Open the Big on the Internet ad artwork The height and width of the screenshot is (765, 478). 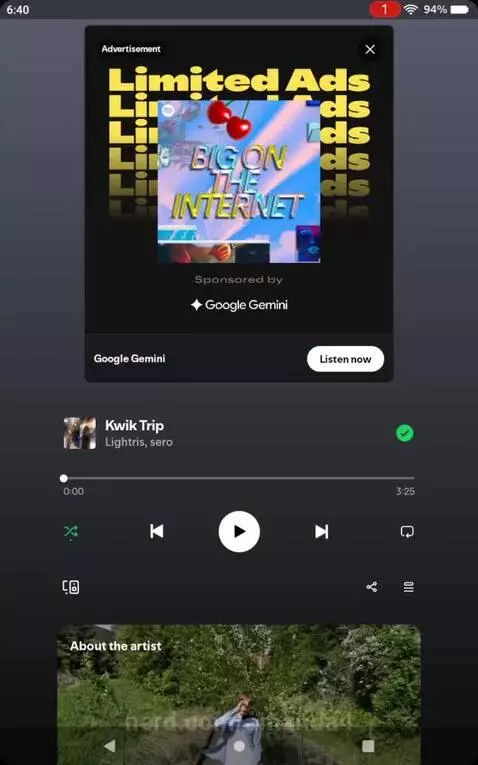point(239,181)
